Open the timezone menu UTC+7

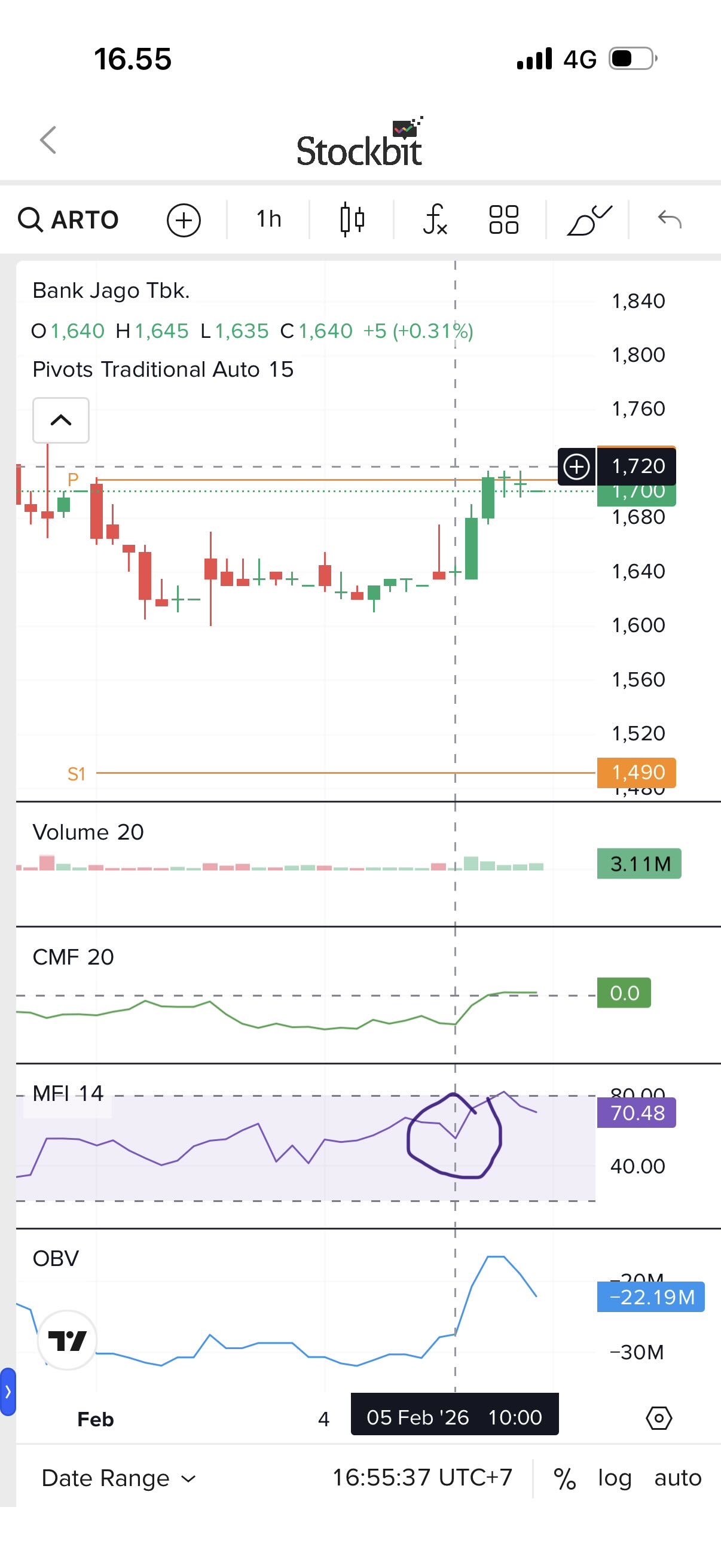(422, 1477)
